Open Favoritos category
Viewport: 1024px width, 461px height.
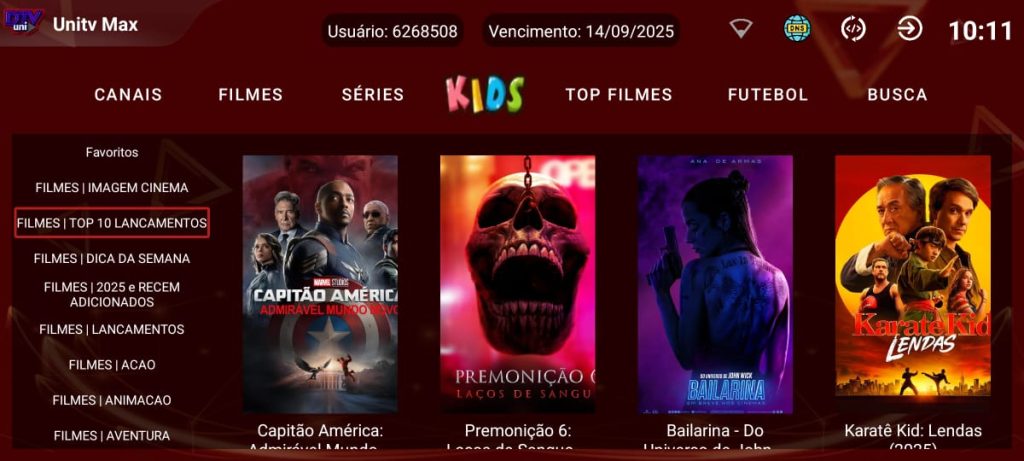point(112,153)
